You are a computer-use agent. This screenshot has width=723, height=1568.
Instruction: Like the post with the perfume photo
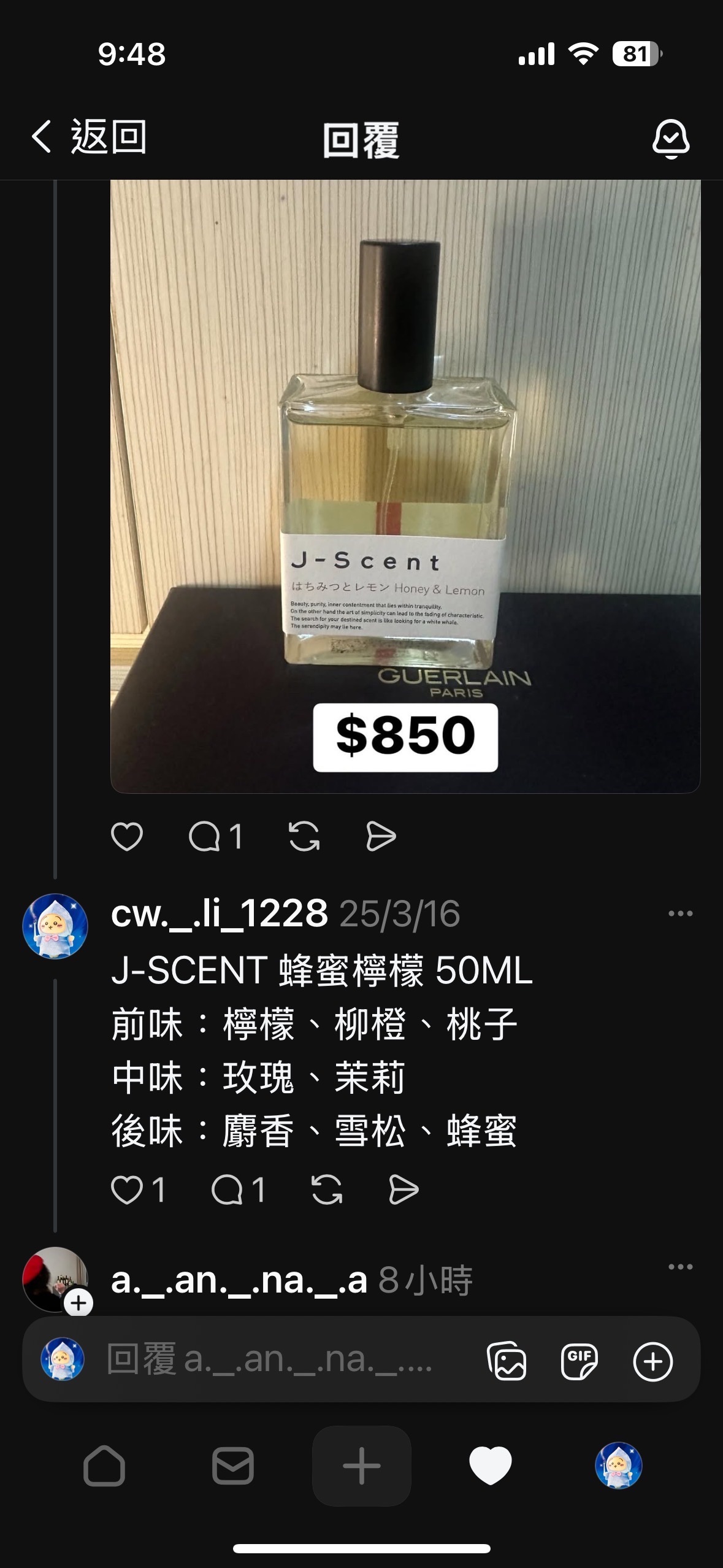(x=127, y=837)
